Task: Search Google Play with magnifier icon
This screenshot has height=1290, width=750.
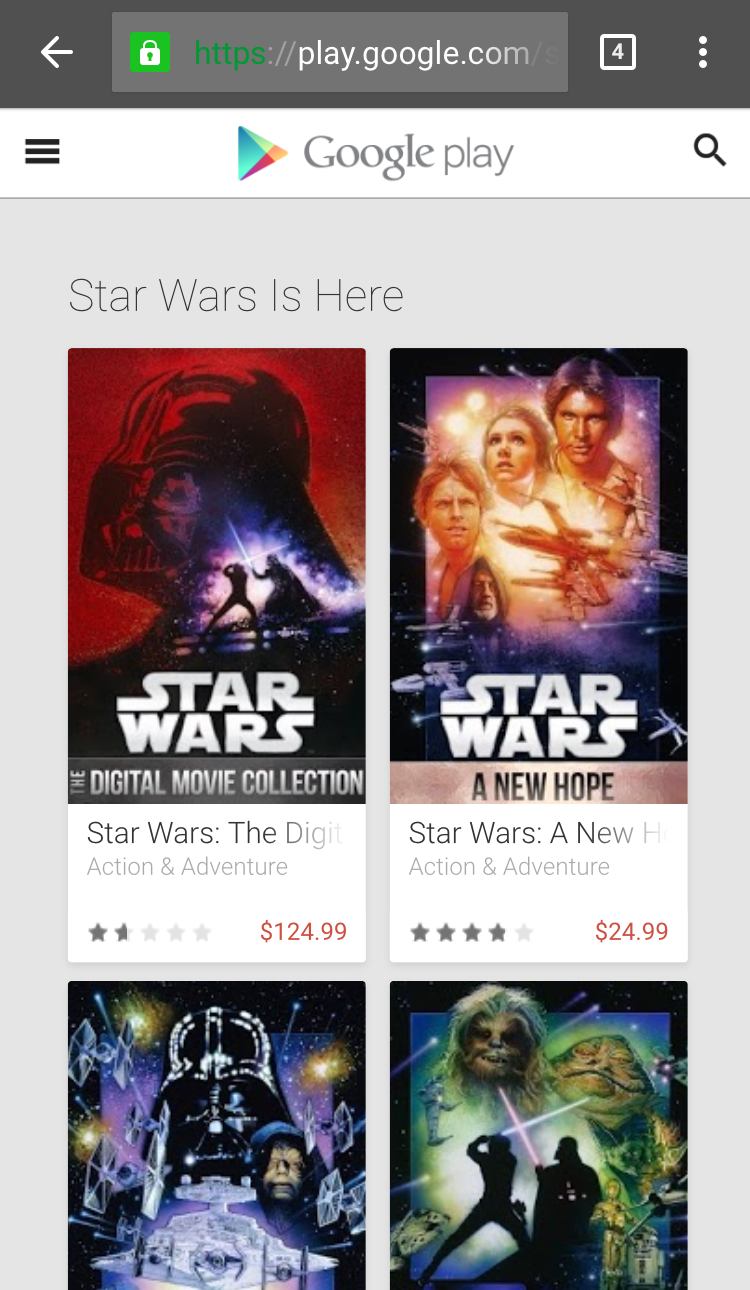Action: [x=709, y=151]
